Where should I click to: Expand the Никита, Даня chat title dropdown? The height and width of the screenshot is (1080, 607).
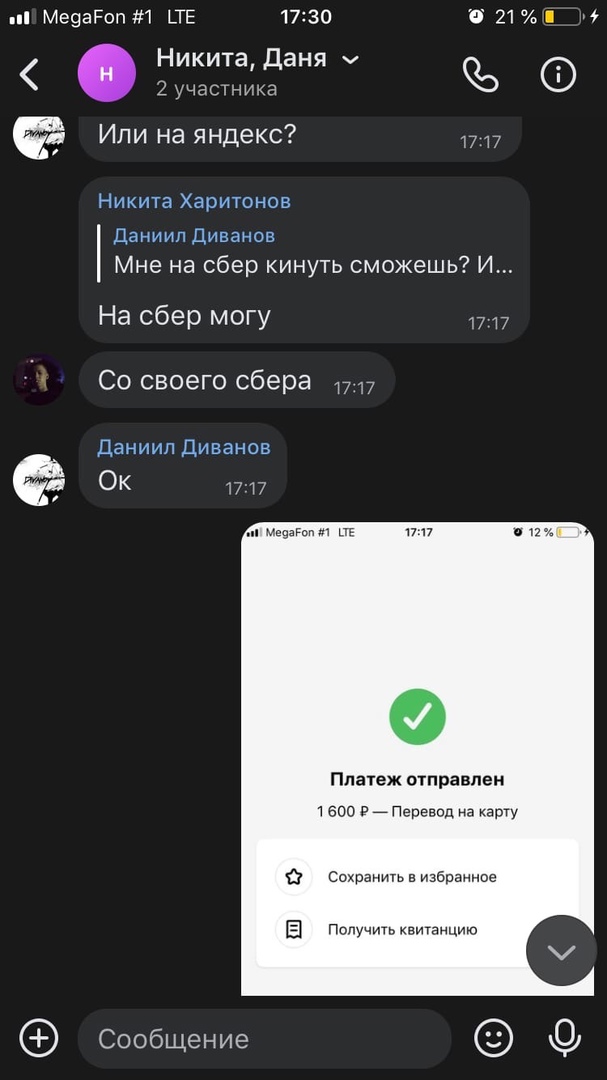(350, 60)
